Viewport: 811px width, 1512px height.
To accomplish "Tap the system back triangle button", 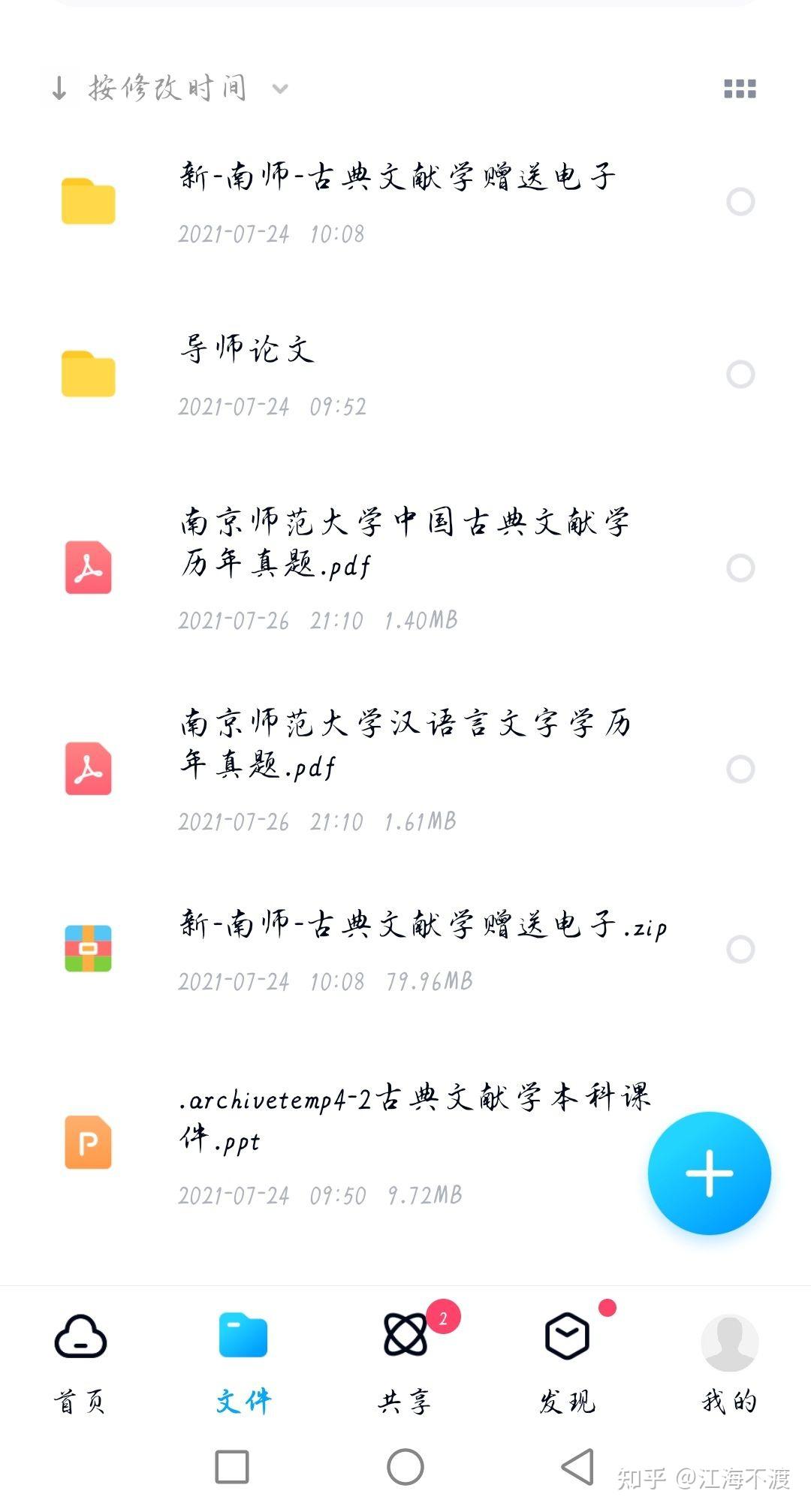I will tap(577, 1466).
